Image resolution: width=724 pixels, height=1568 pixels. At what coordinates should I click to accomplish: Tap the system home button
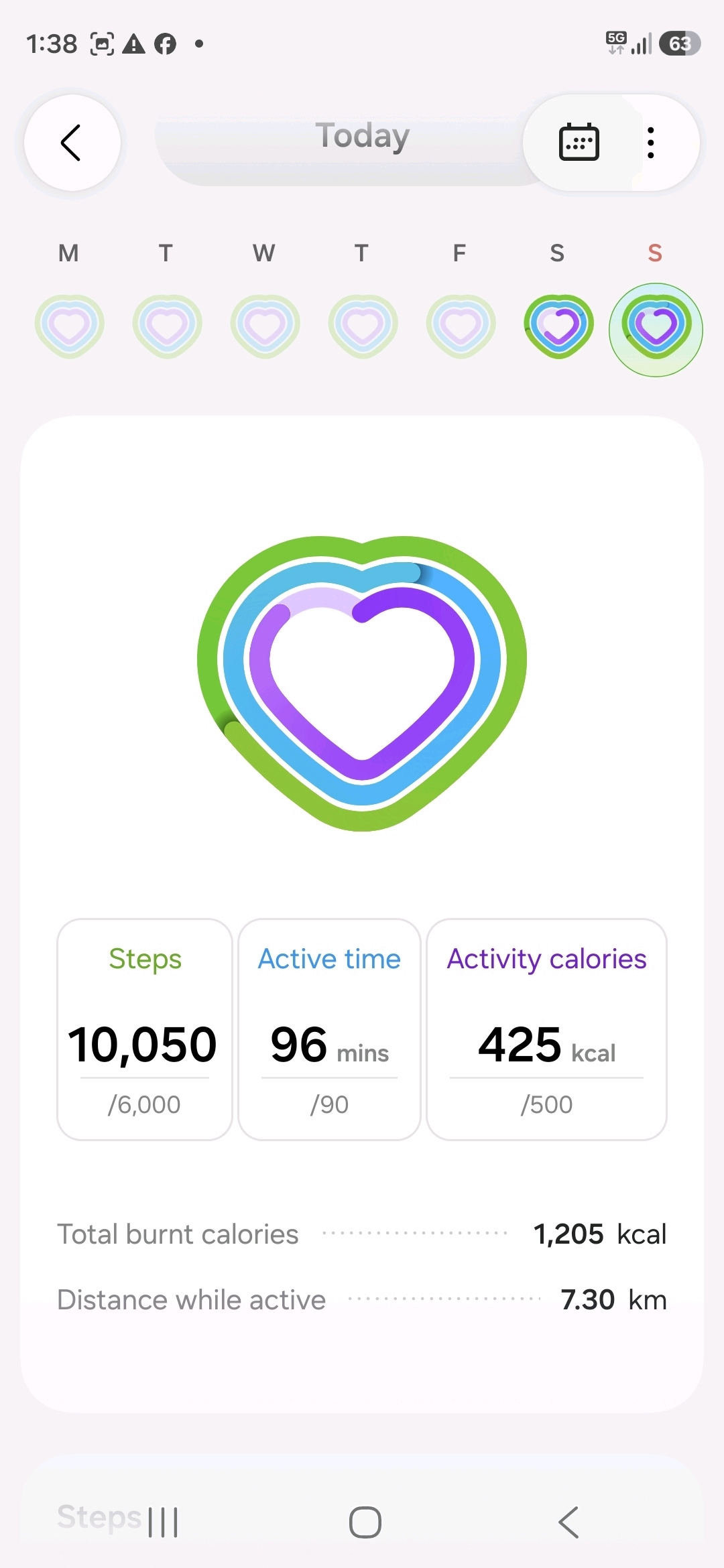pyautogui.click(x=365, y=1522)
